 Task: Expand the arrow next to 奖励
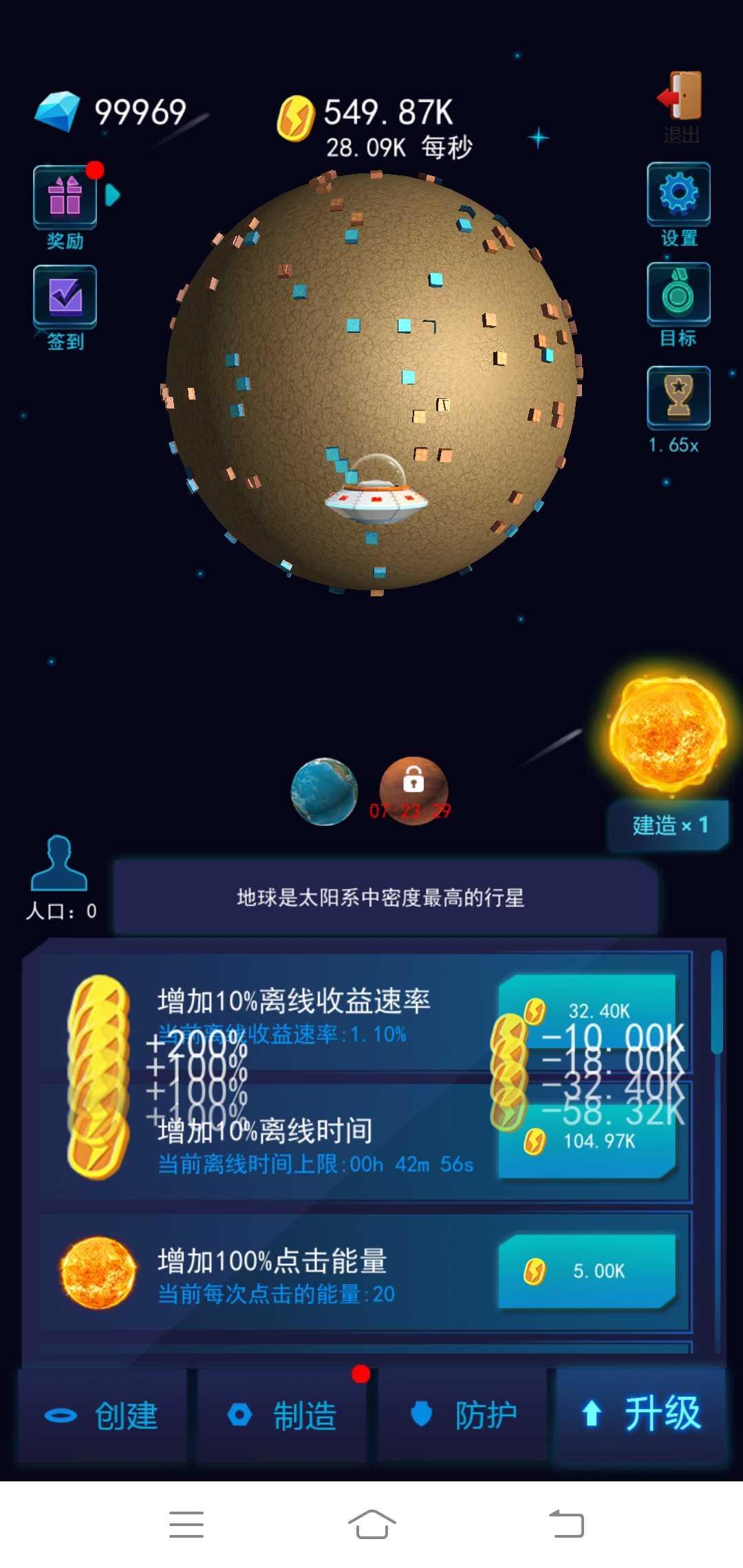click(113, 195)
